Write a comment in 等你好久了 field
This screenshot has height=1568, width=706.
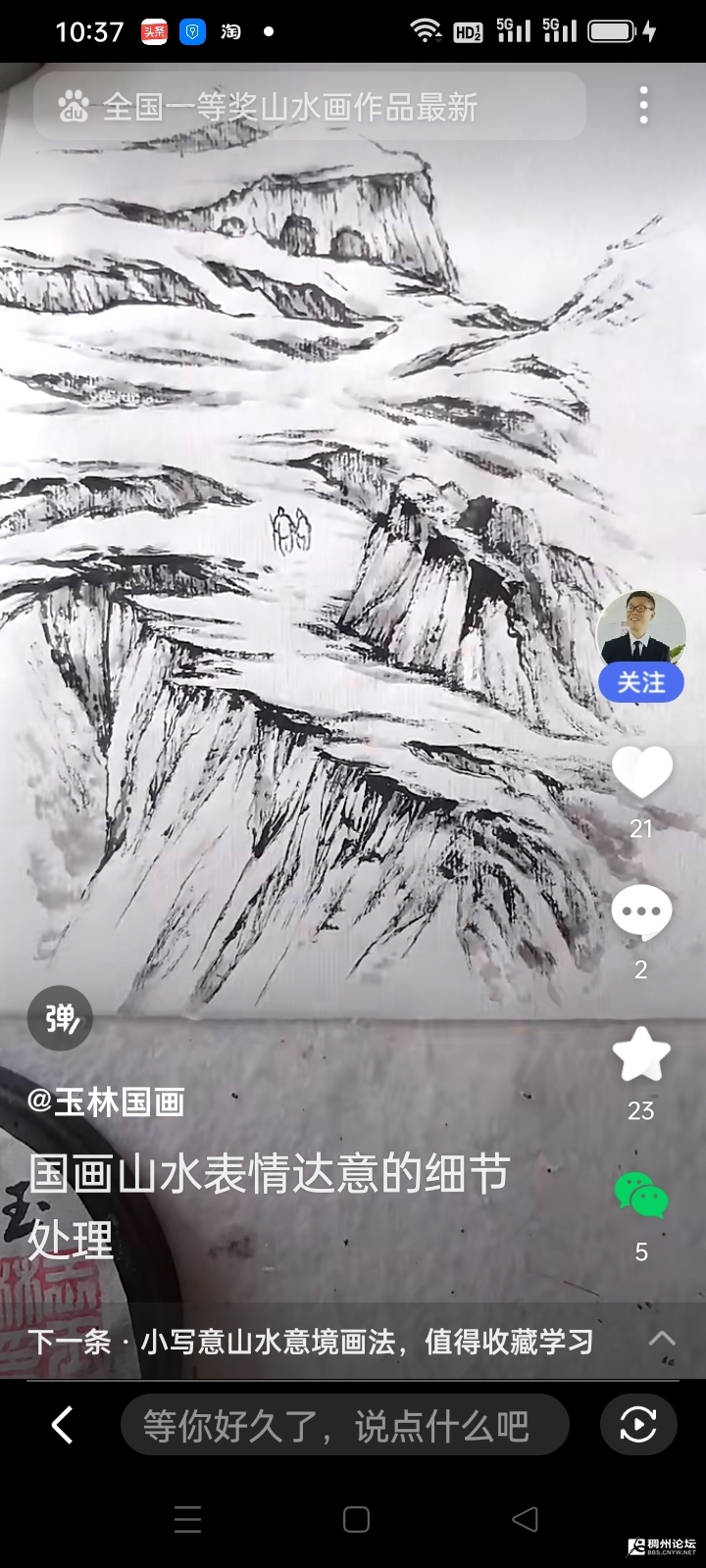tap(343, 1425)
